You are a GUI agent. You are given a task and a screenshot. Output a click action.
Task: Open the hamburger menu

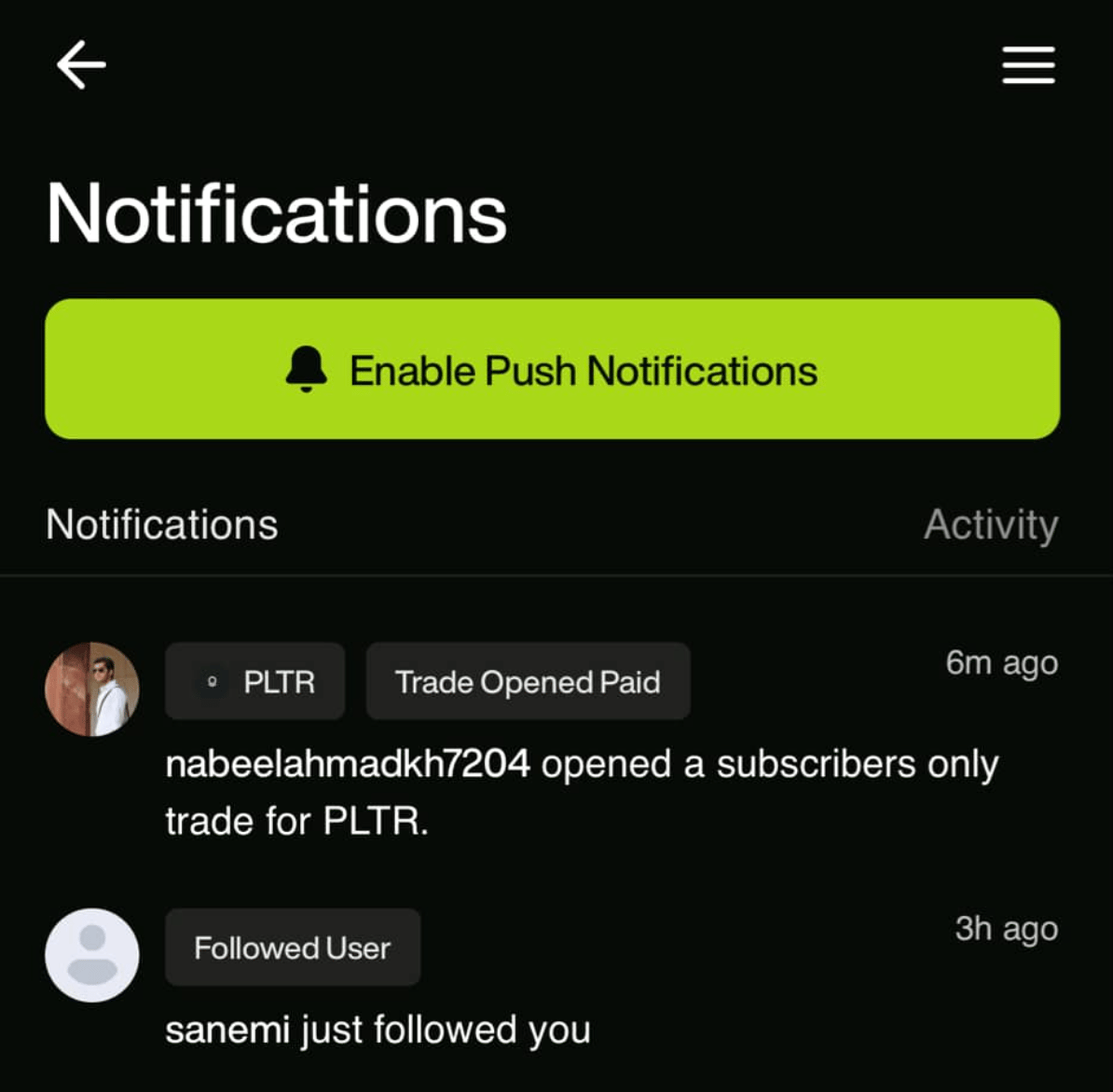[x=1028, y=65]
